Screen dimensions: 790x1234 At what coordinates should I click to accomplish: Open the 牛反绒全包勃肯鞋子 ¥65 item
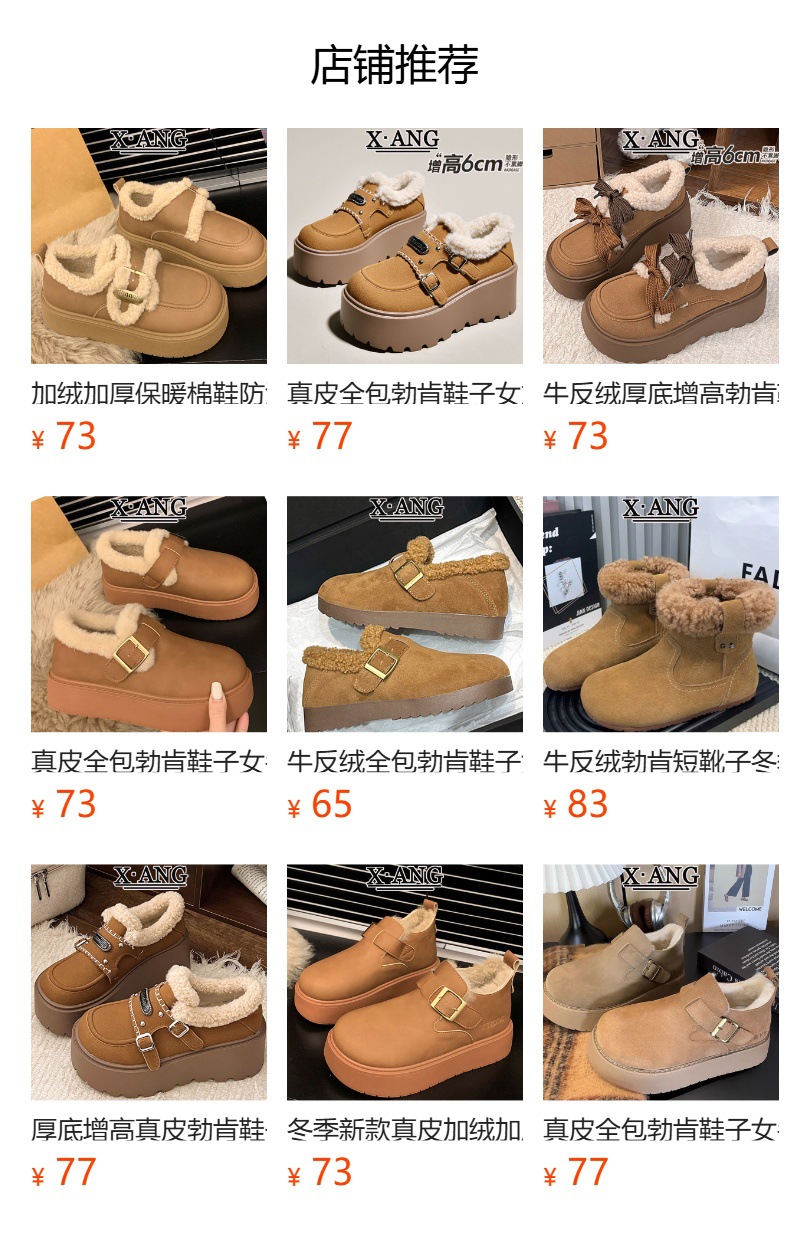405,660
